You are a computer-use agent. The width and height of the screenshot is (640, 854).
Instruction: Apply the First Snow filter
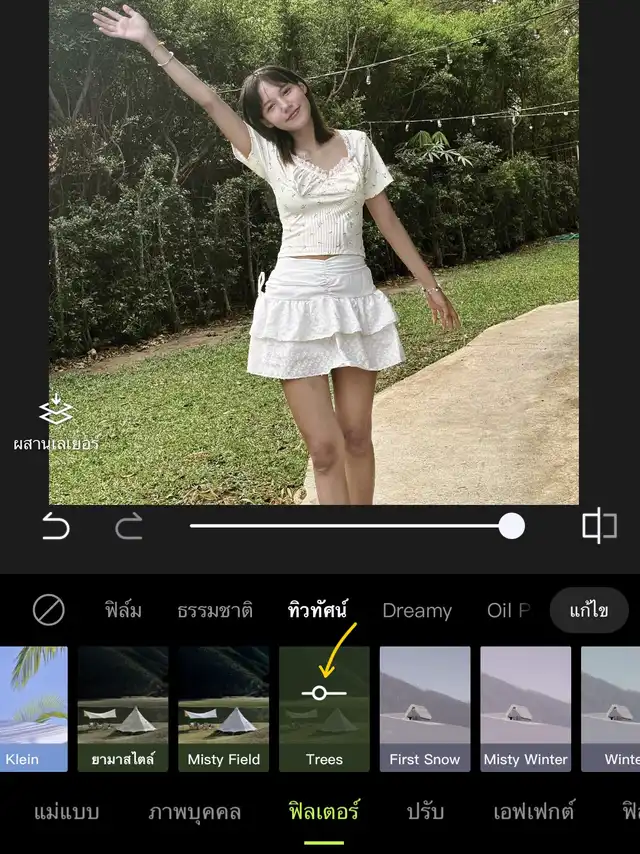[425, 709]
